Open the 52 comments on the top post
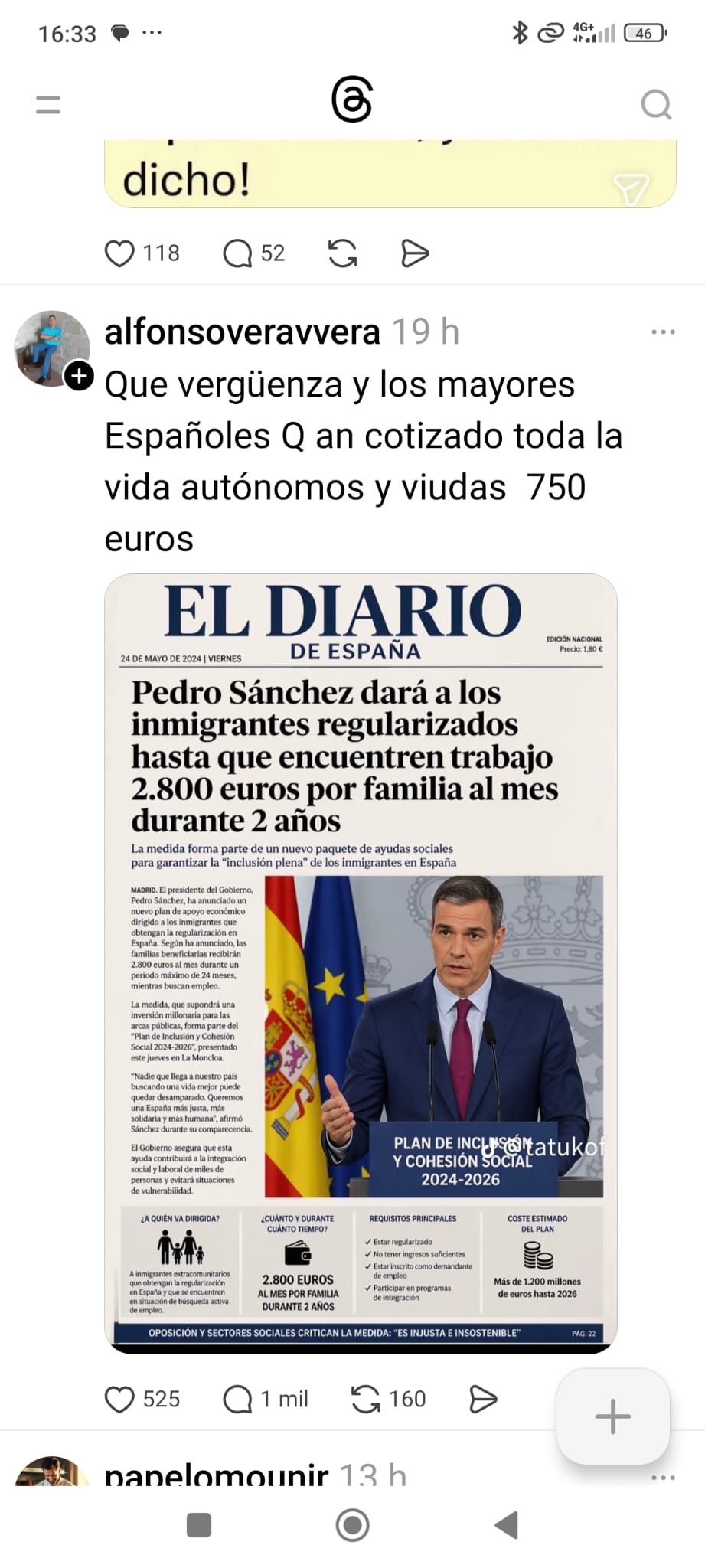Screen dimensions: 705x1568 [238, 253]
